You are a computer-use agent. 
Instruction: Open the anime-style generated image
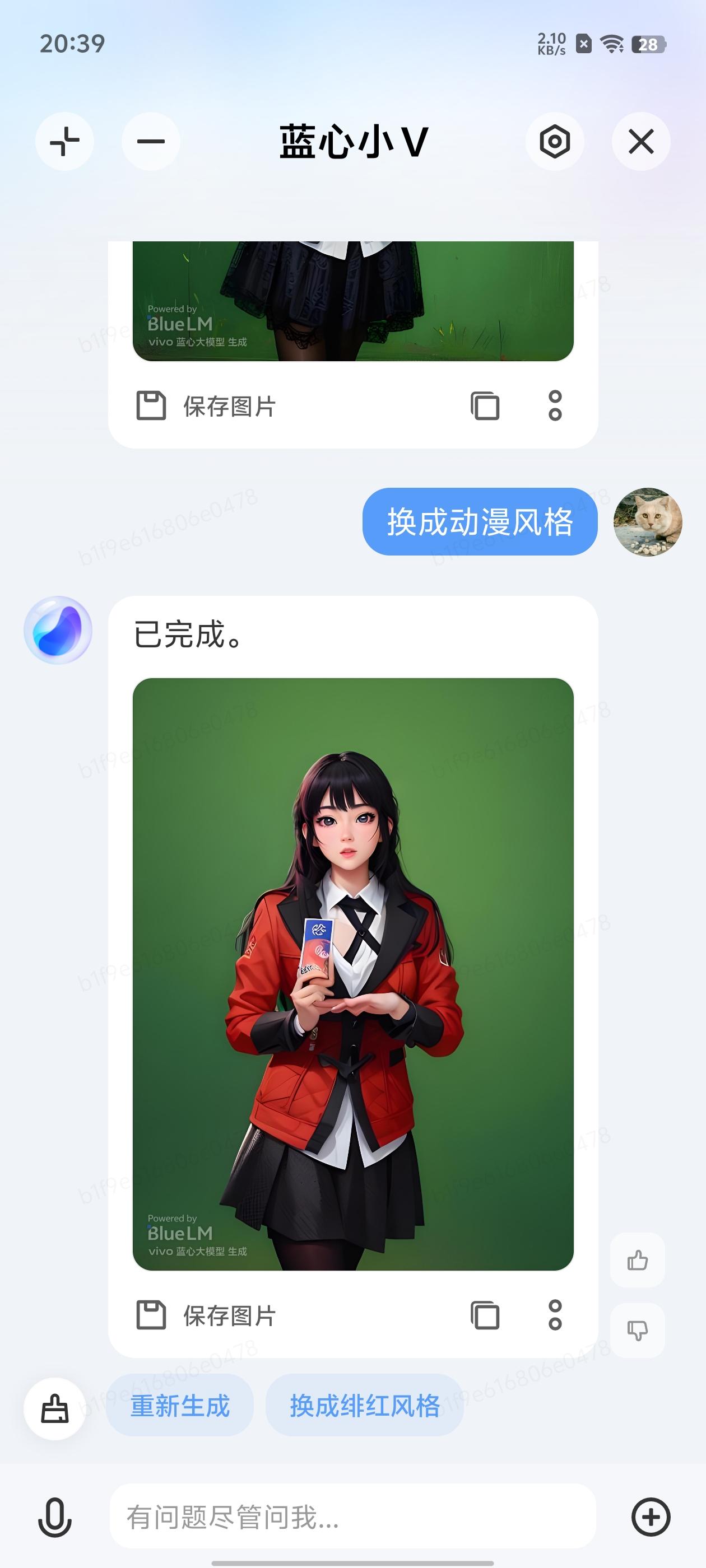pyautogui.click(x=352, y=974)
